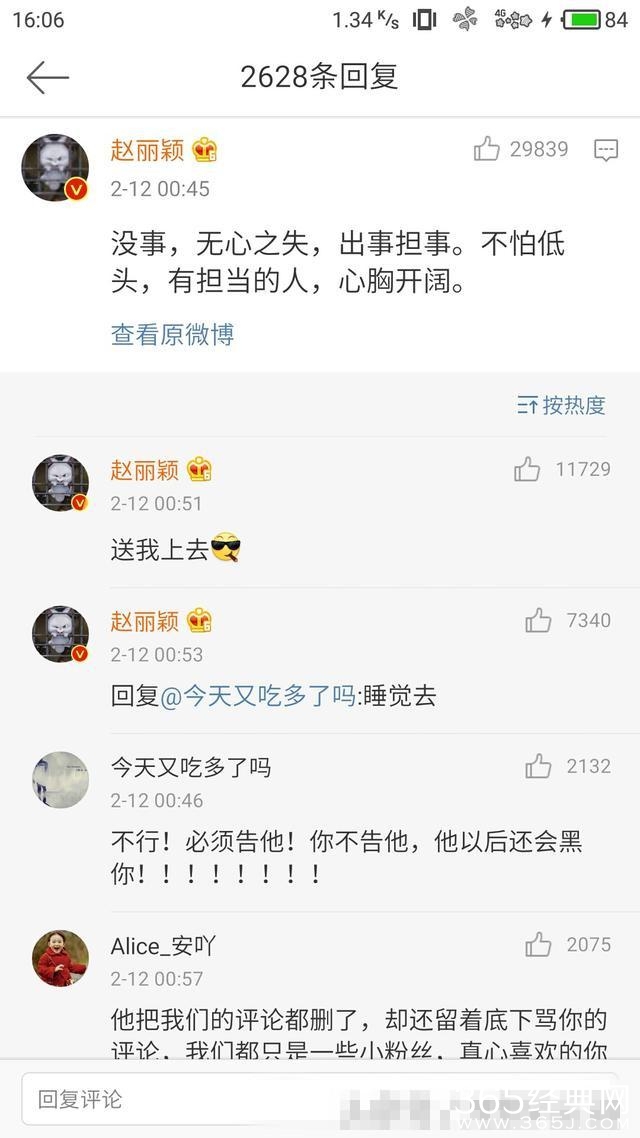View 今天又吃多了吗's profile avatar

61,780
